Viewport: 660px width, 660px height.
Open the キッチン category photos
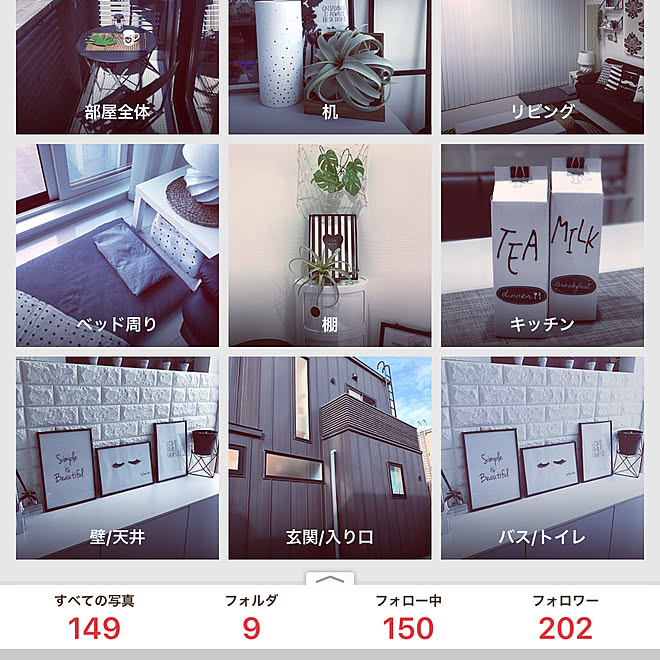[x=543, y=245]
